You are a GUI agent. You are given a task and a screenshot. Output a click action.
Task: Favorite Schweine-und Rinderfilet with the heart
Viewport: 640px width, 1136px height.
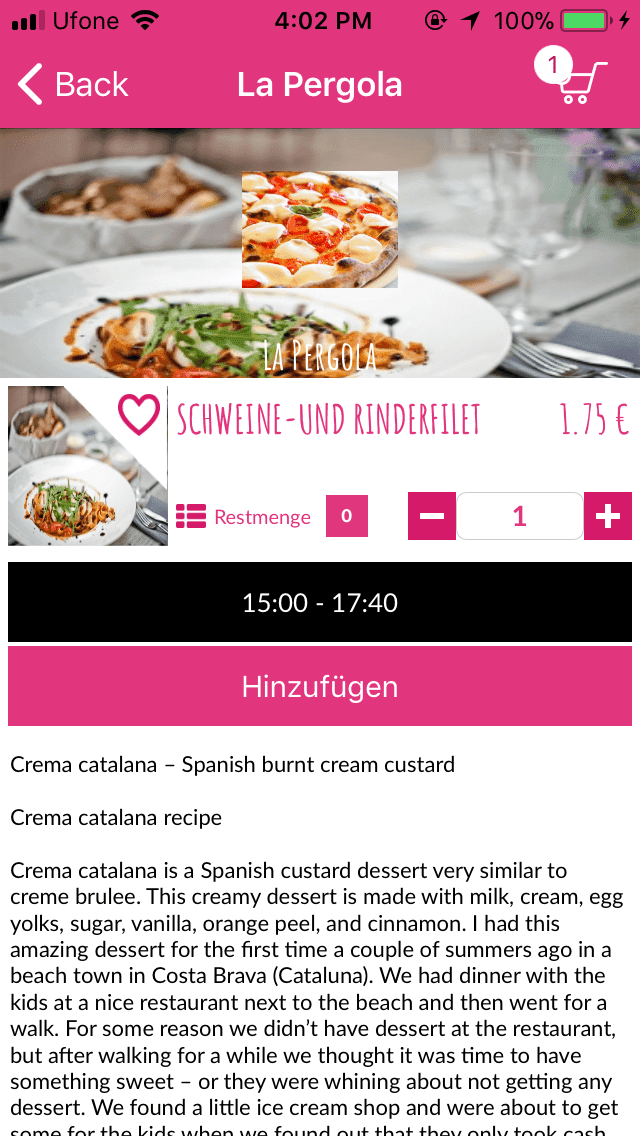139,414
